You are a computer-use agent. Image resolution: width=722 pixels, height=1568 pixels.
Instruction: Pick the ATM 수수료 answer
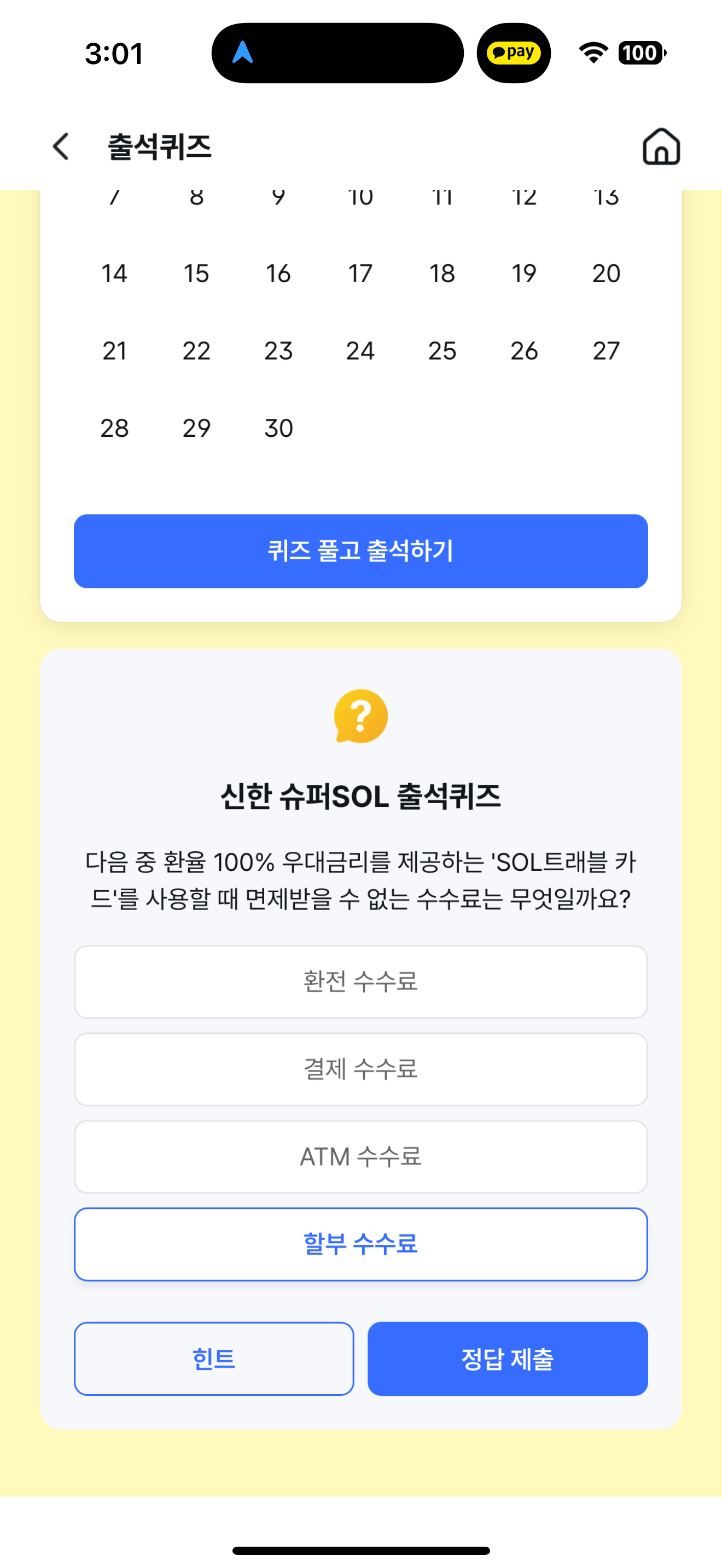pyautogui.click(x=361, y=1157)
